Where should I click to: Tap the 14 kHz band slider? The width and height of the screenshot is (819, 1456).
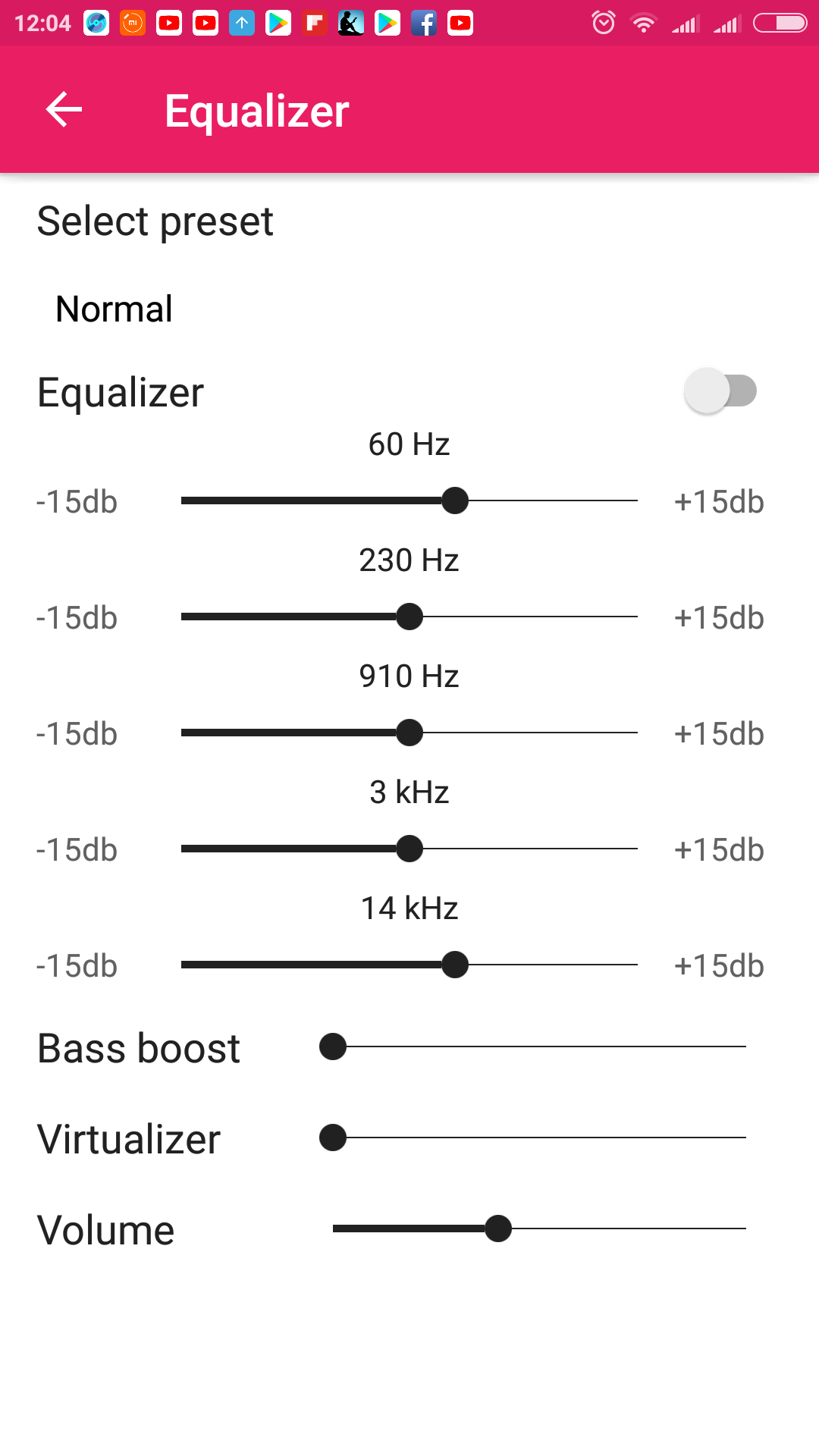[x=409, y=965]
